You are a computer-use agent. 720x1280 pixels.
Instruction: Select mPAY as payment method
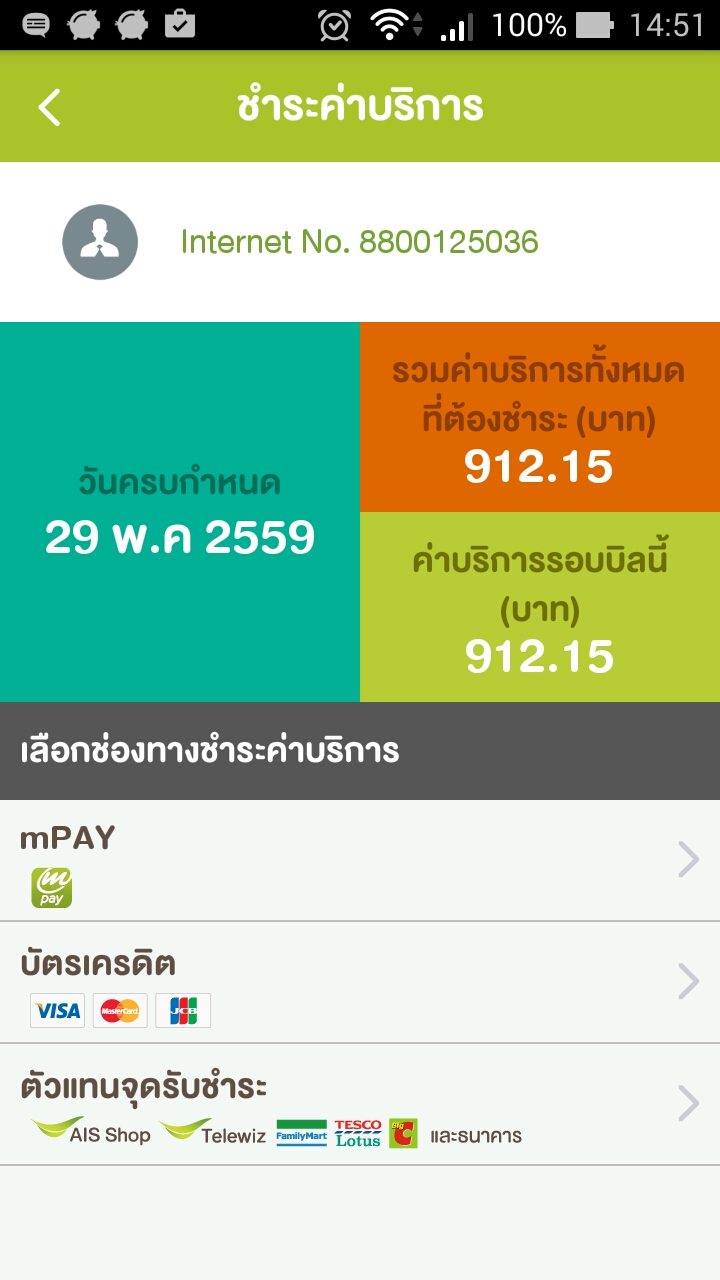click(360, 860)
